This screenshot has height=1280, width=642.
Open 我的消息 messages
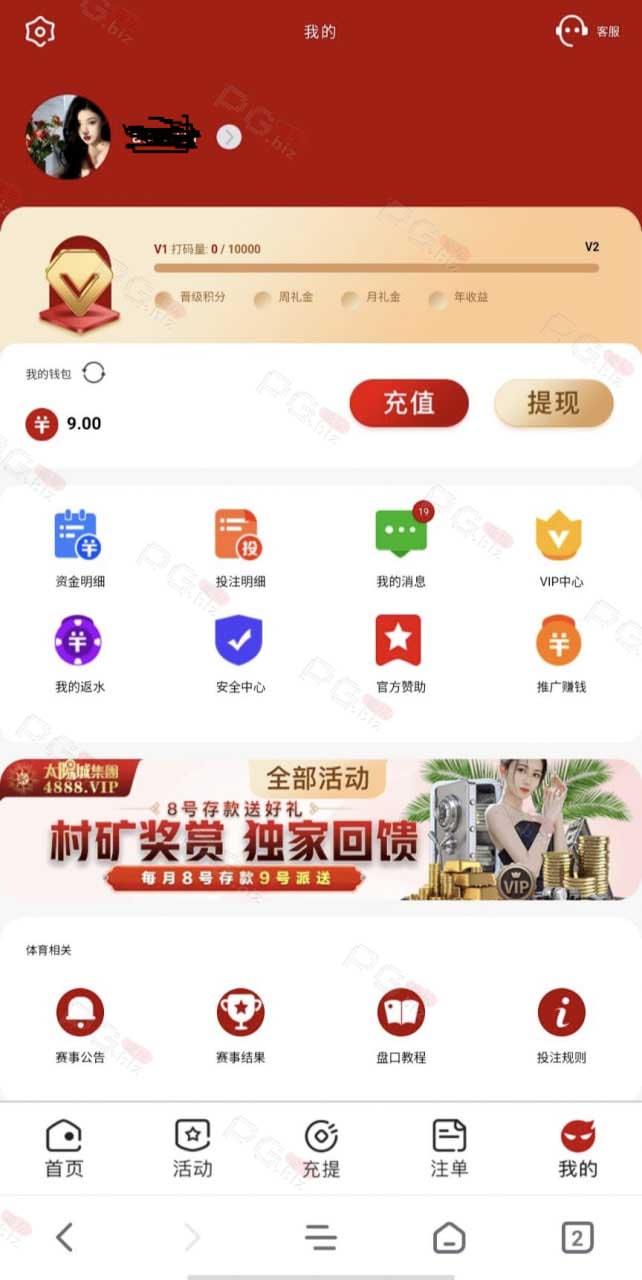[x=401, y=548]
